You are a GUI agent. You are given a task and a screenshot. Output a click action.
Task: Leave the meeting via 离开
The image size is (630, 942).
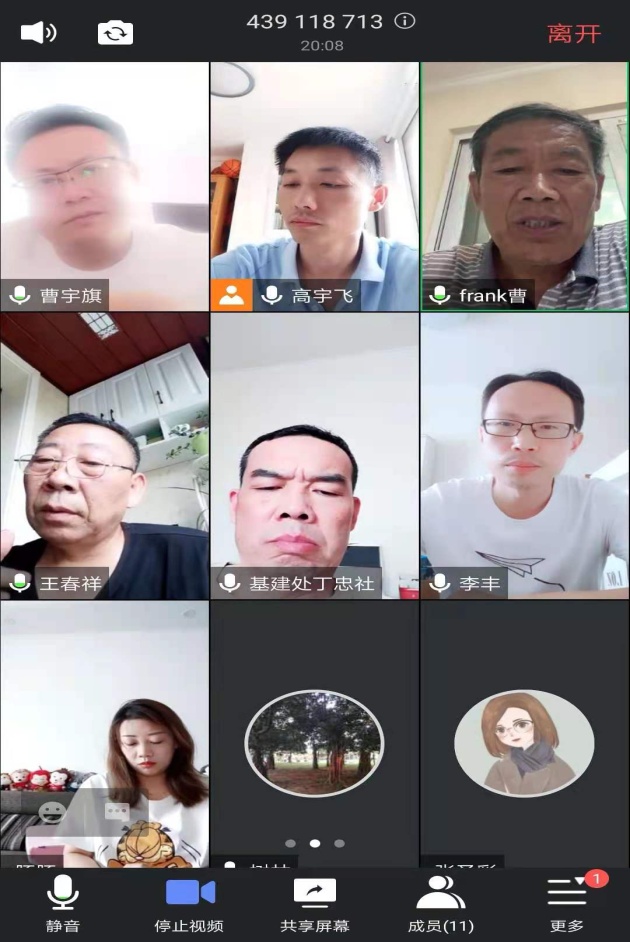pos(574,33)
